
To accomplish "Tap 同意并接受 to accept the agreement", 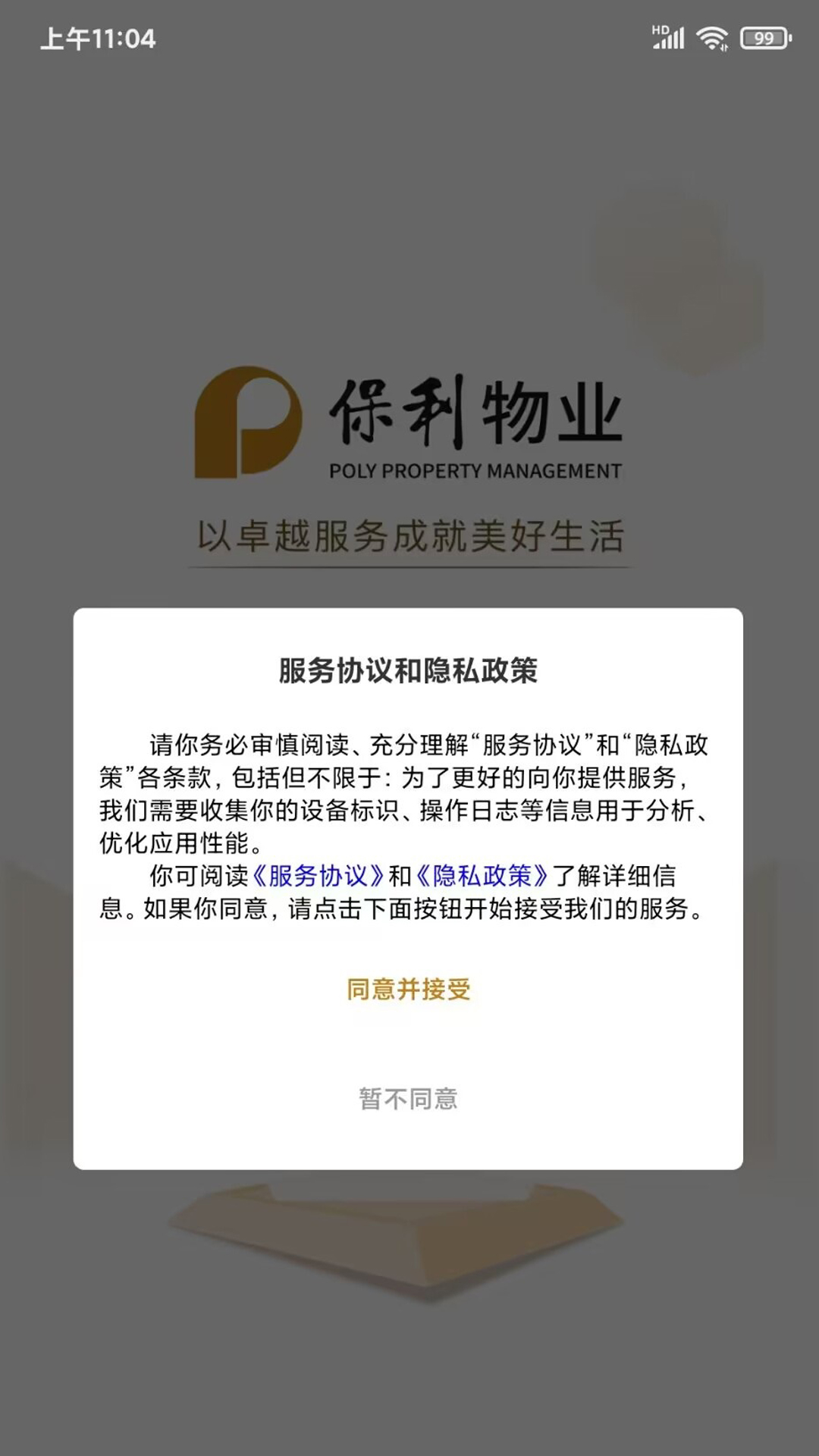I will pos(408,990).
